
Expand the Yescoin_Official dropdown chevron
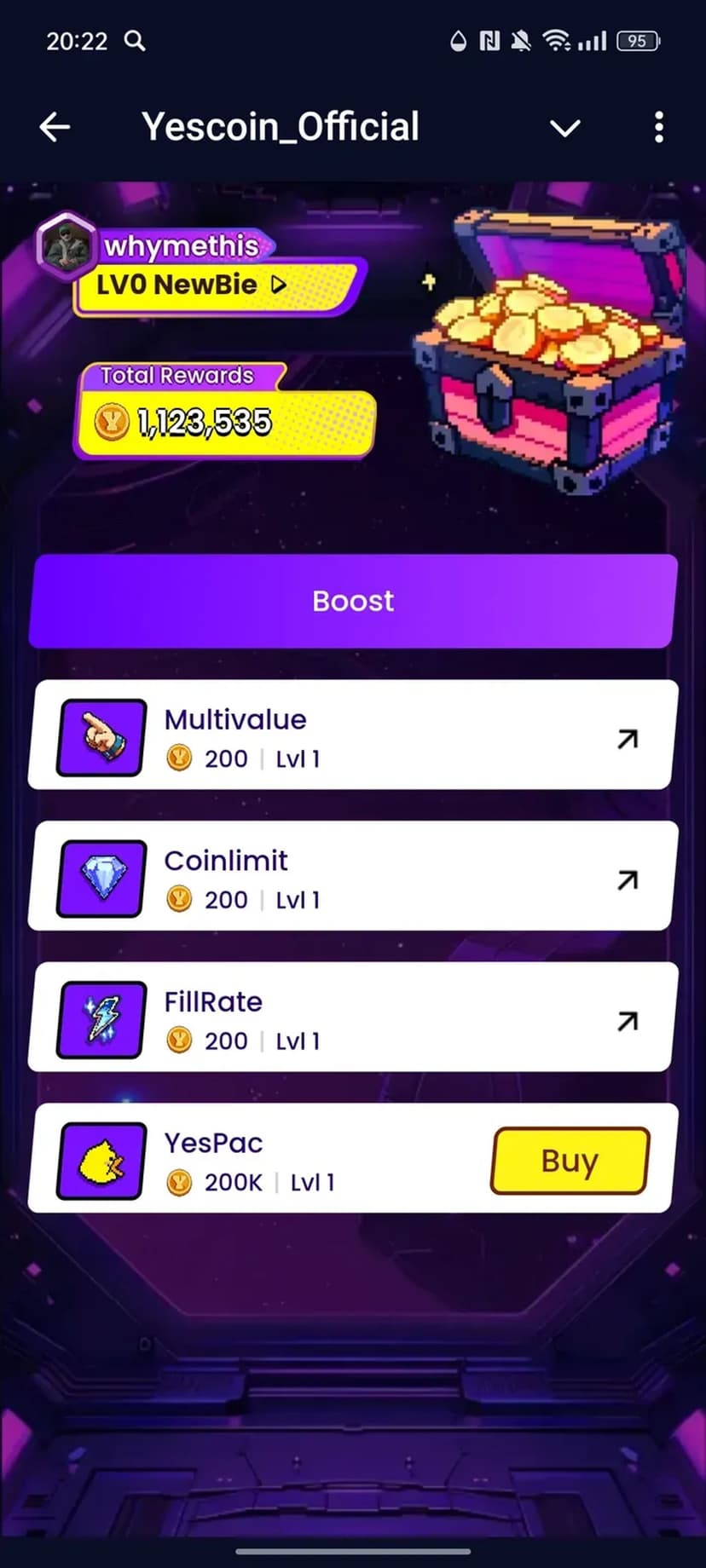coord(564,128)
